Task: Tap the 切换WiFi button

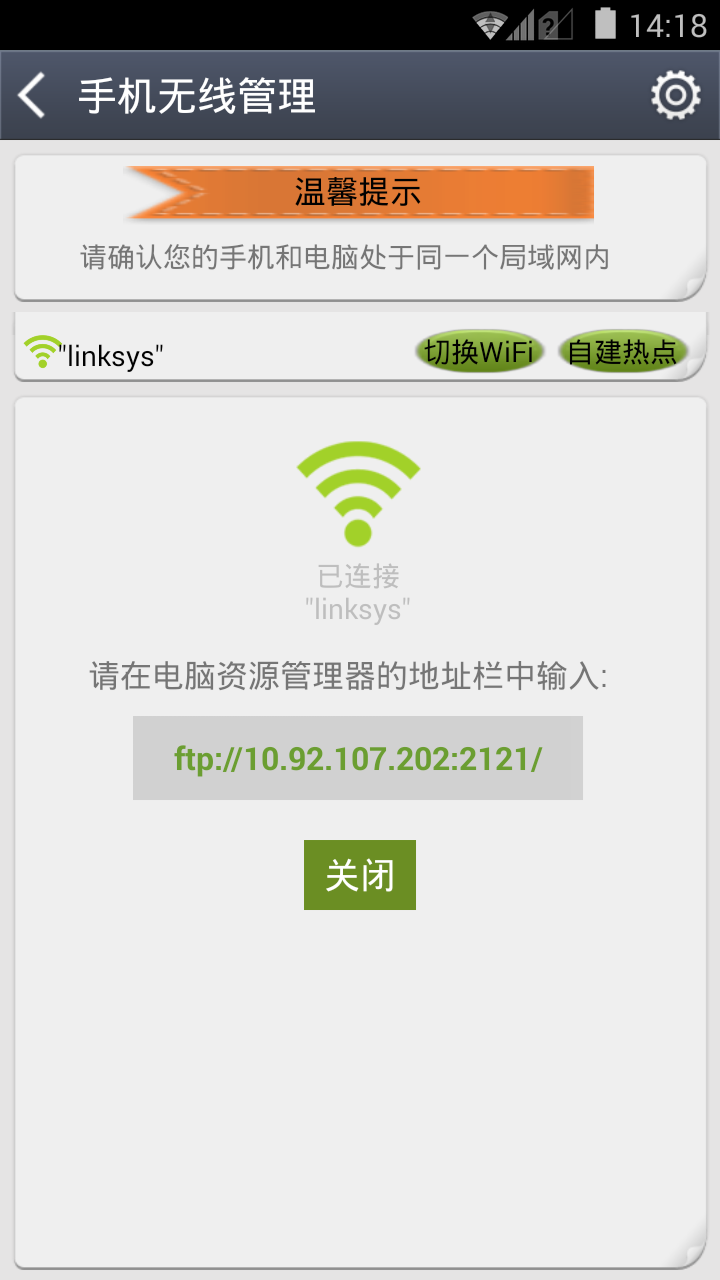Action: [x=479, y=352]
